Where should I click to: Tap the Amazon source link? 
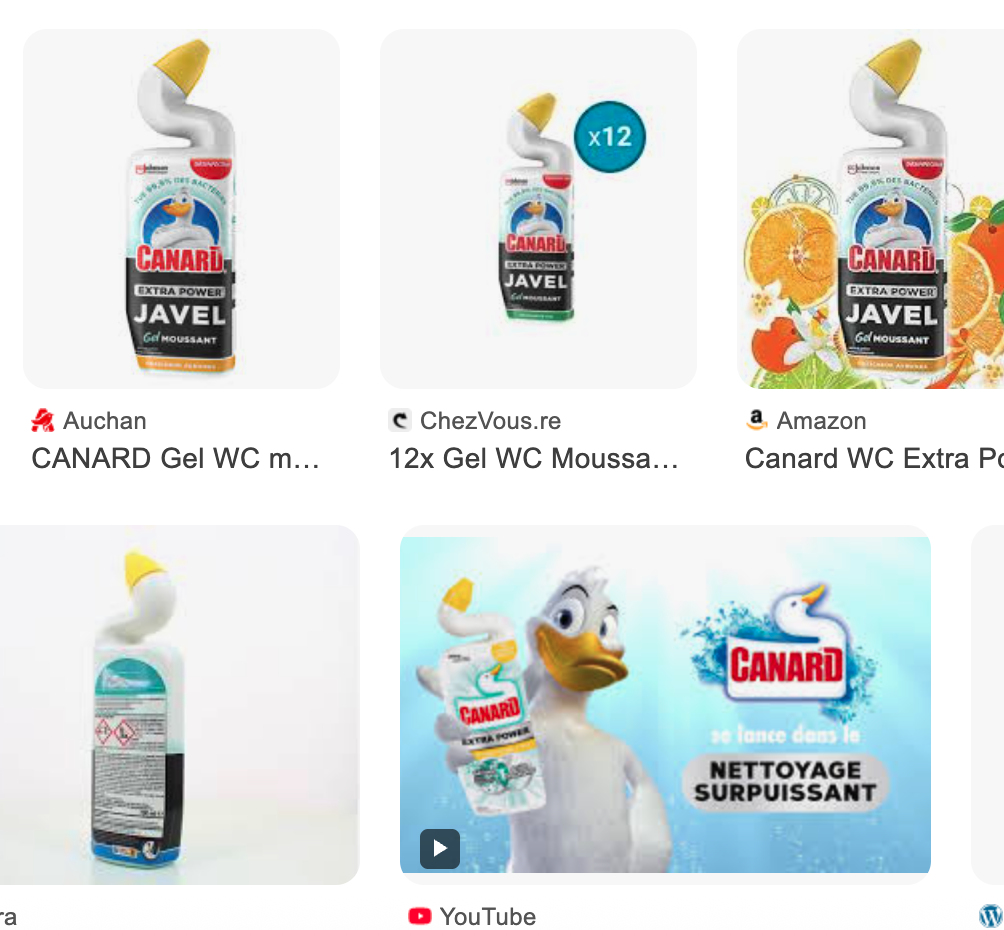pos(820,421)
